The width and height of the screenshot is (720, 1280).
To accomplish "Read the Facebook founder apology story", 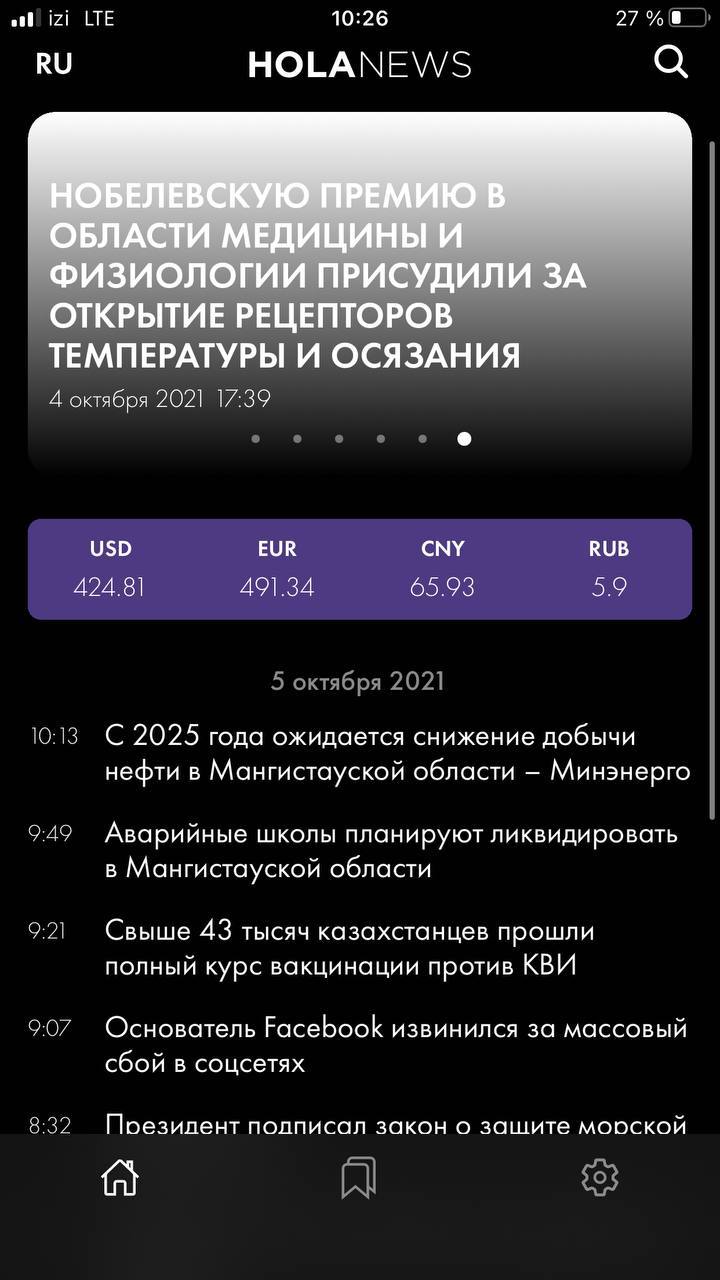I will [395, 1045].
